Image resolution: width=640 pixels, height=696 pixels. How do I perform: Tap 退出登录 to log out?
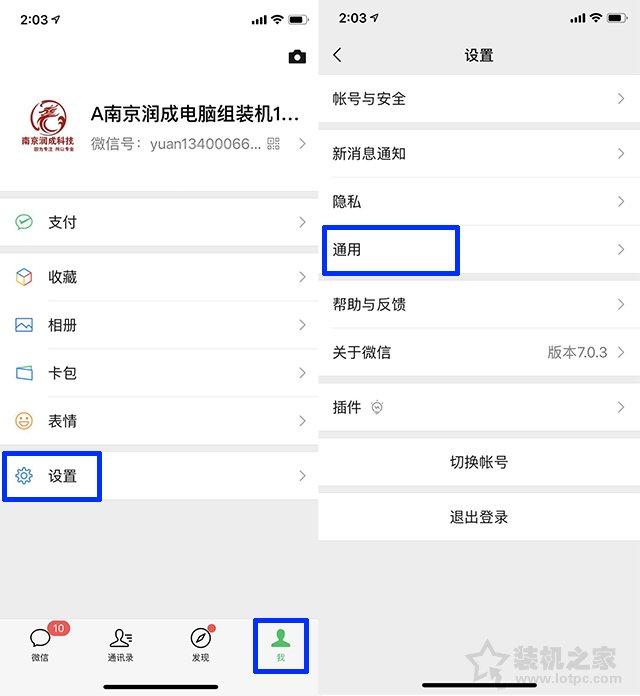click(x=479, y=517)
